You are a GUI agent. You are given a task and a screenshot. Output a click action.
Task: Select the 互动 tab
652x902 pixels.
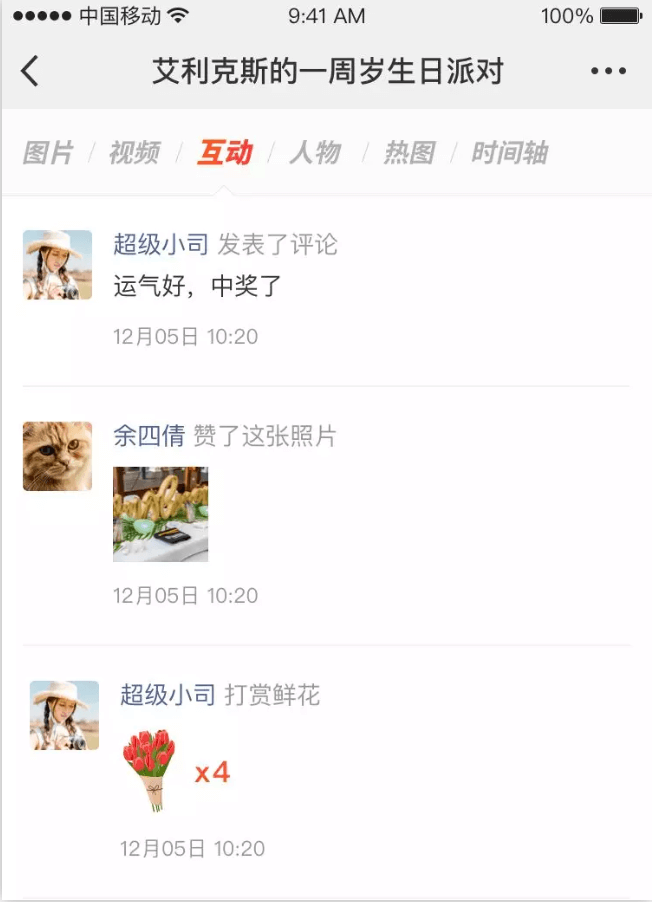tap(224, 153)
